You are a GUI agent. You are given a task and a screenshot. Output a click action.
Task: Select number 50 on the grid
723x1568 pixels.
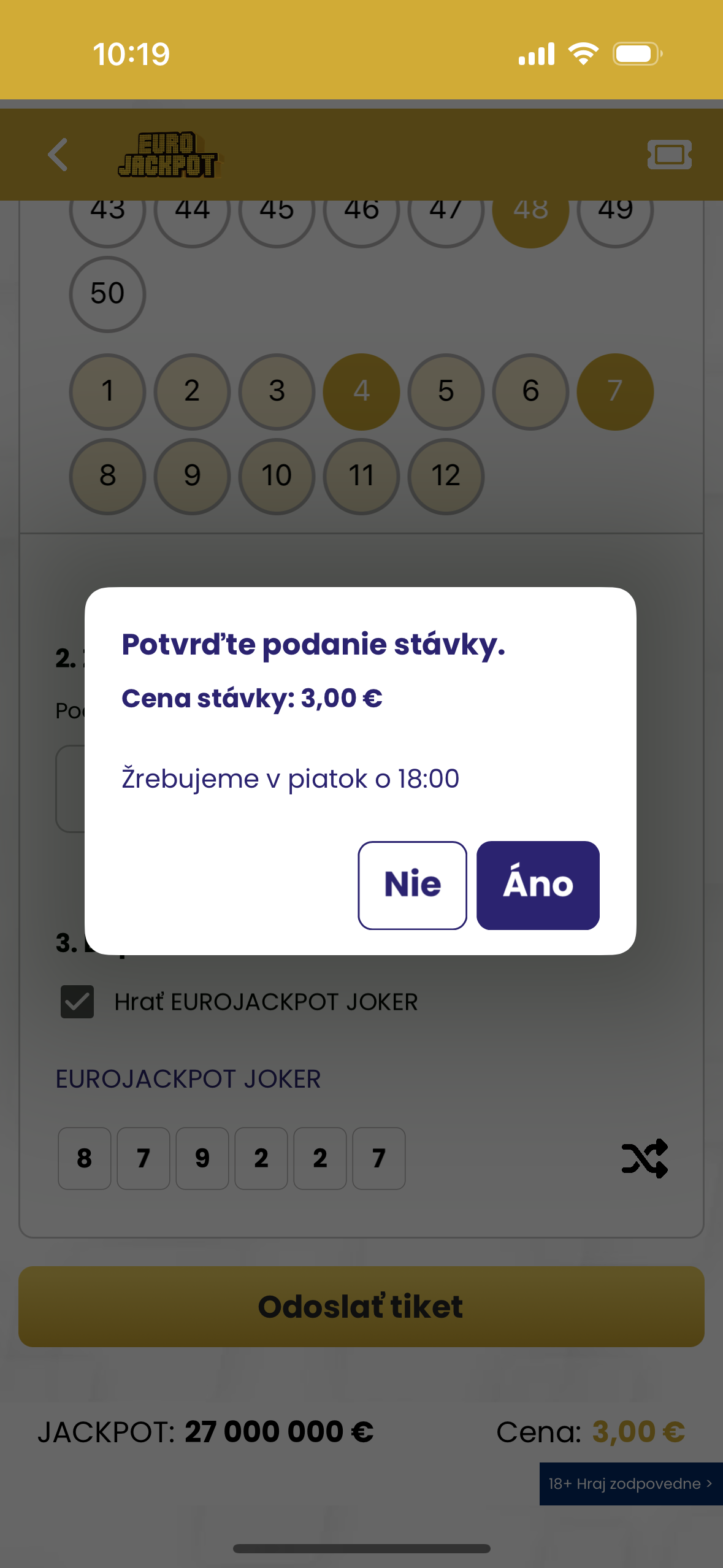(x=107, y=293)
